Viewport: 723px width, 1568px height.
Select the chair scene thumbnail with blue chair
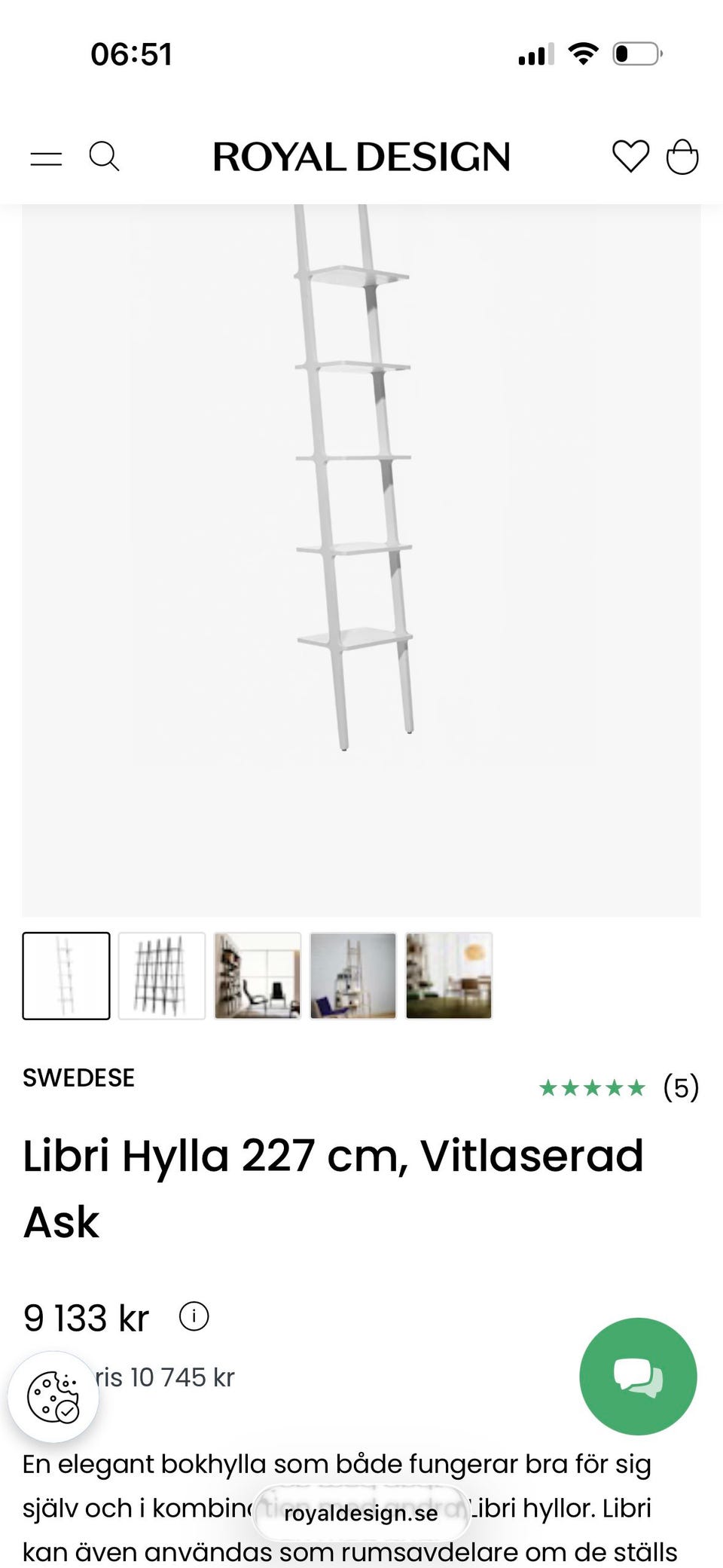pyautogui.click(x=353, y=977)
